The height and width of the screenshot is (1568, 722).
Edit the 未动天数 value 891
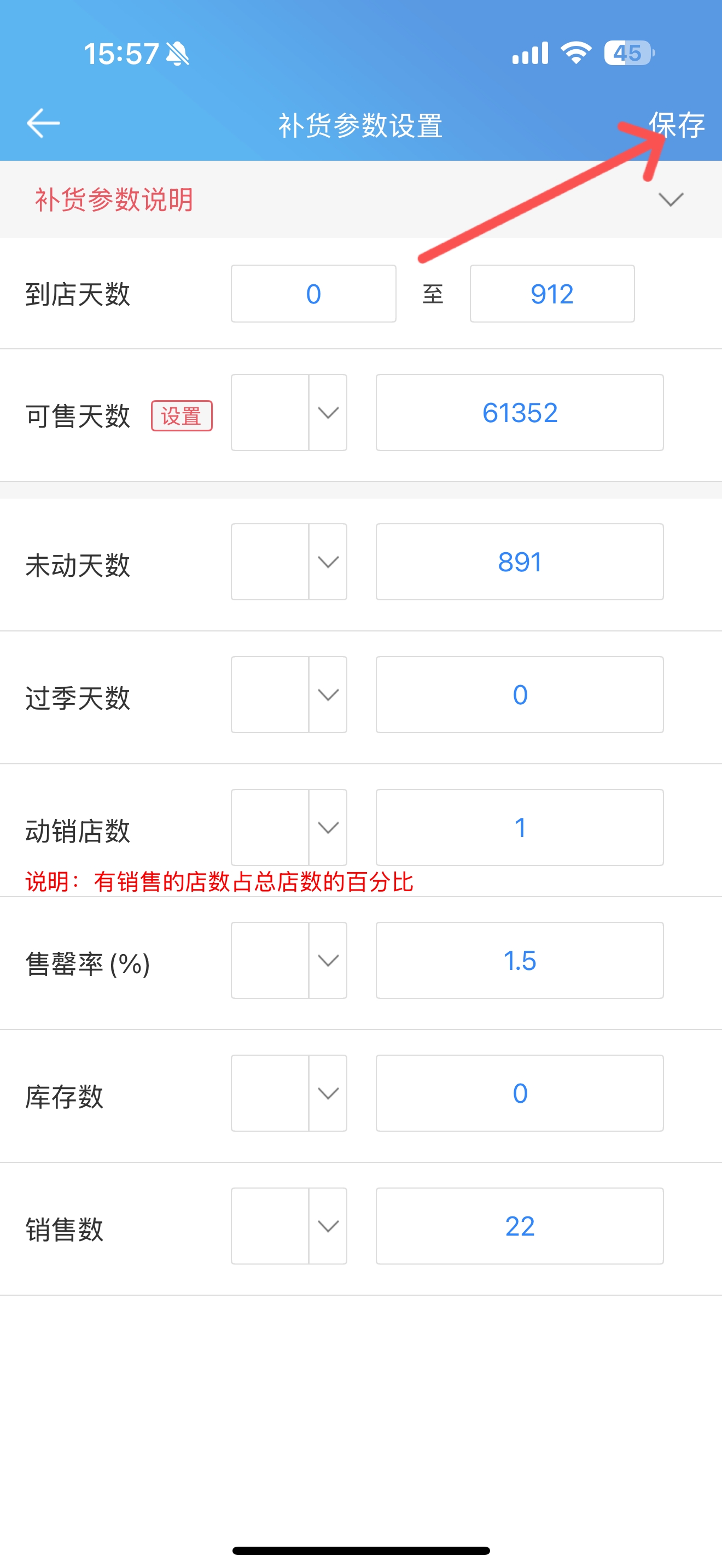click(x=520, y=562)
